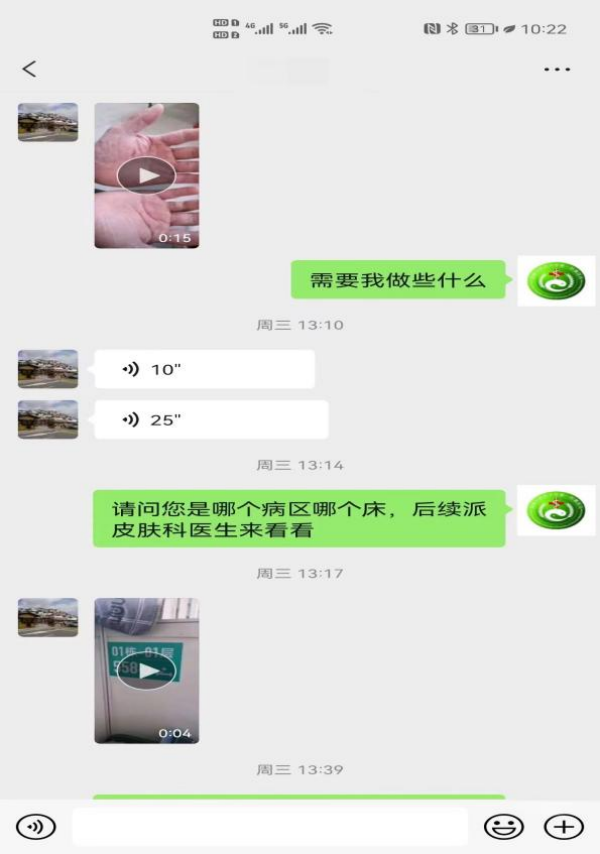The image size is (600, 854).
Task: Focus the message text field
Action: pos(270,827)
